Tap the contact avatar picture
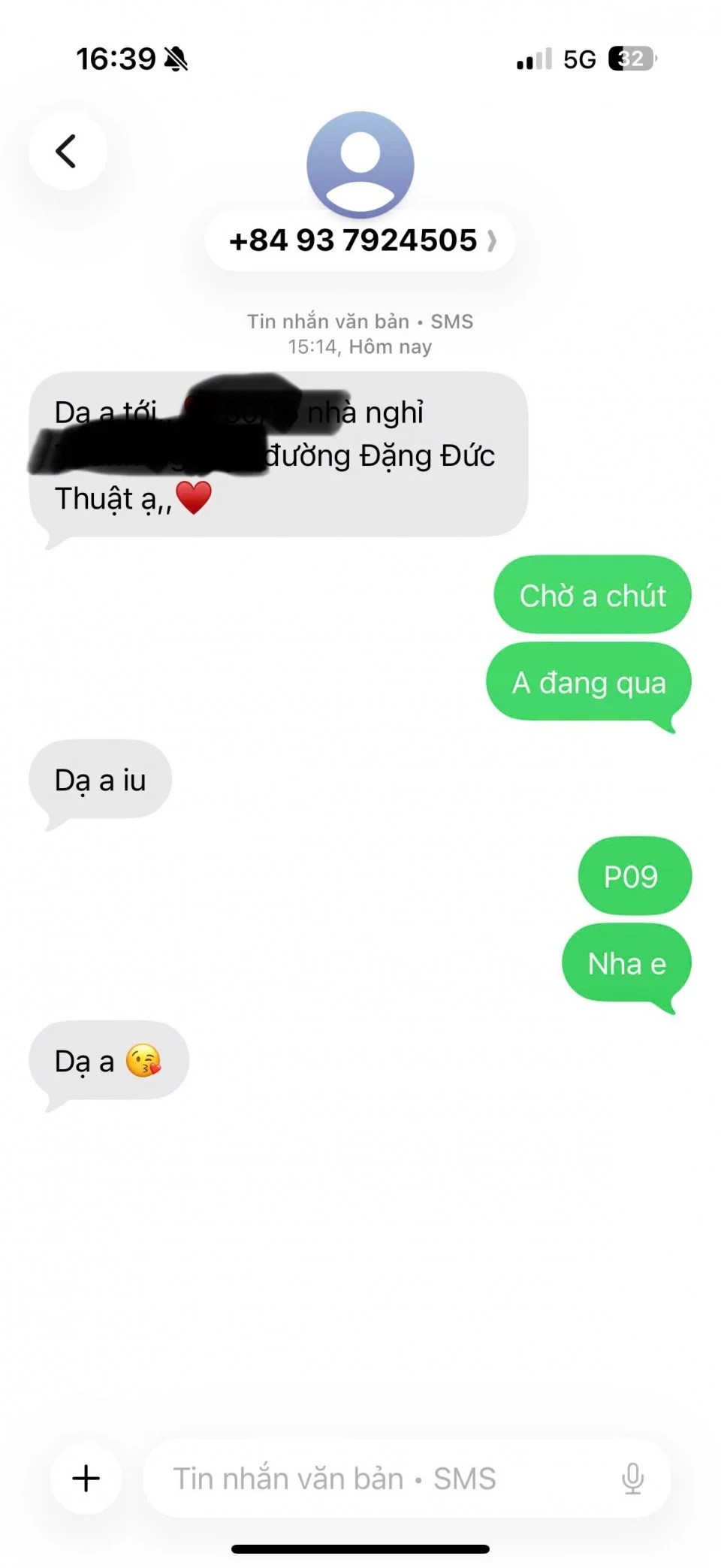 (x=360, y=164)
